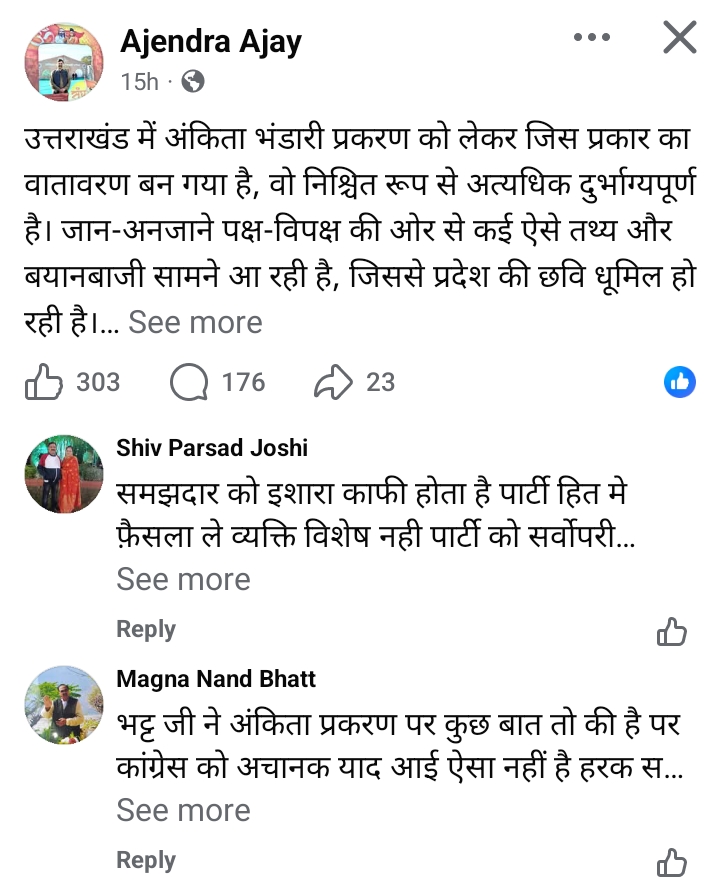Reply to Magna Nand Bhatt's comment

[x=146, y=860]
